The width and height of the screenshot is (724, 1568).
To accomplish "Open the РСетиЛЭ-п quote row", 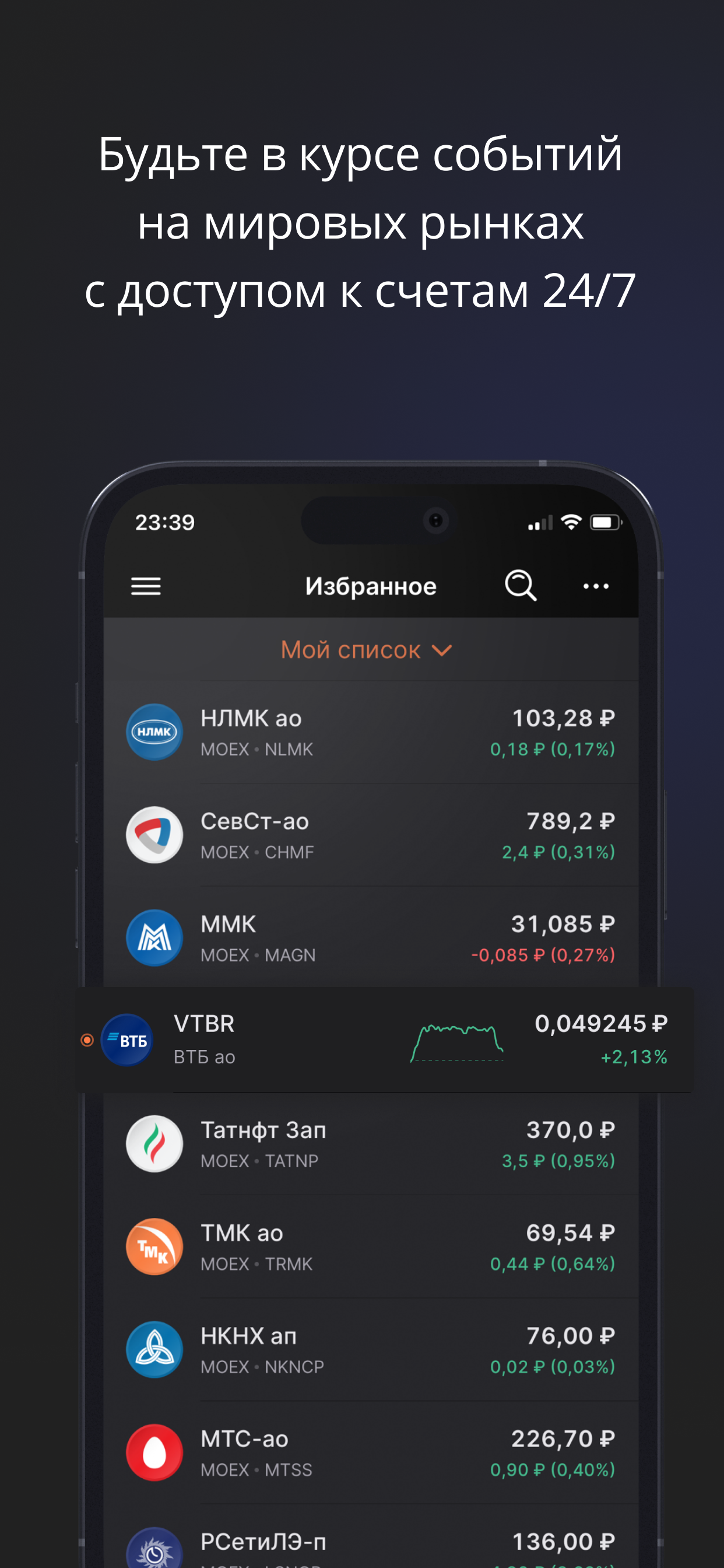I will tap(365, 1541).
